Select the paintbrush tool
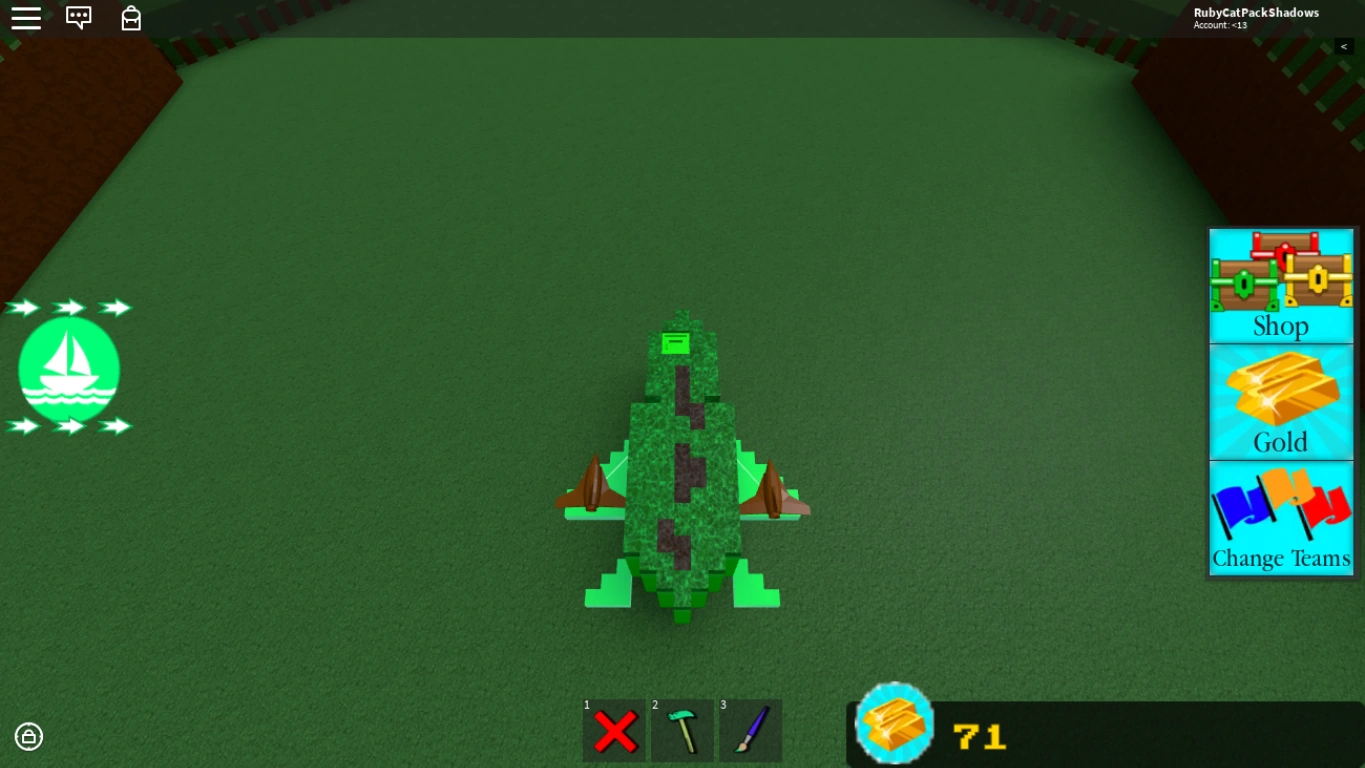Image resolution: width=1365 pixels, height=768 pixels. click(751, 731)
